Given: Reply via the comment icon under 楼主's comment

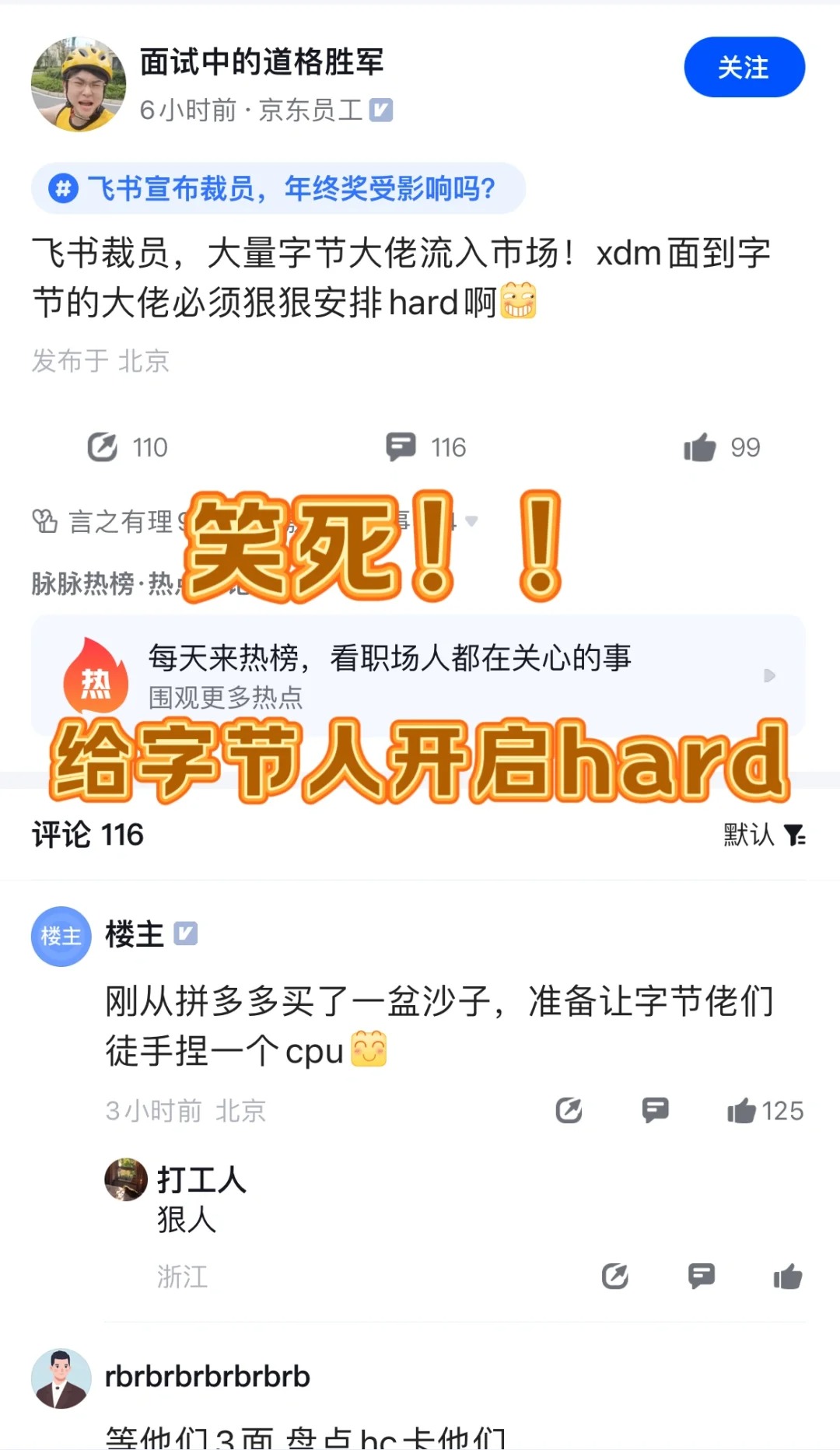Looking at the screenshot, I should click(656, 1111).
